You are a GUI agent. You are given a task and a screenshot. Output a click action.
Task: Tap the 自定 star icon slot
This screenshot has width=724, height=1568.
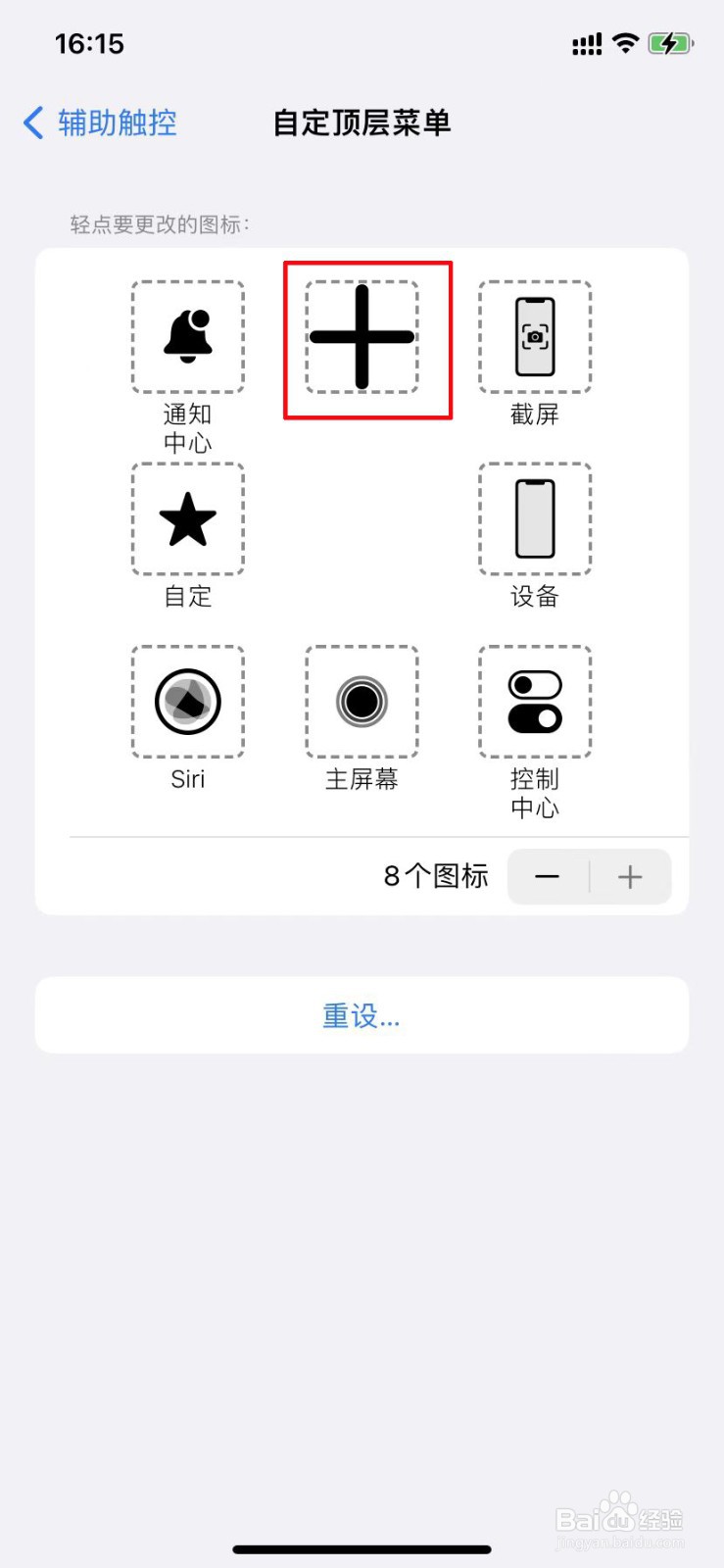coord(188,519)
